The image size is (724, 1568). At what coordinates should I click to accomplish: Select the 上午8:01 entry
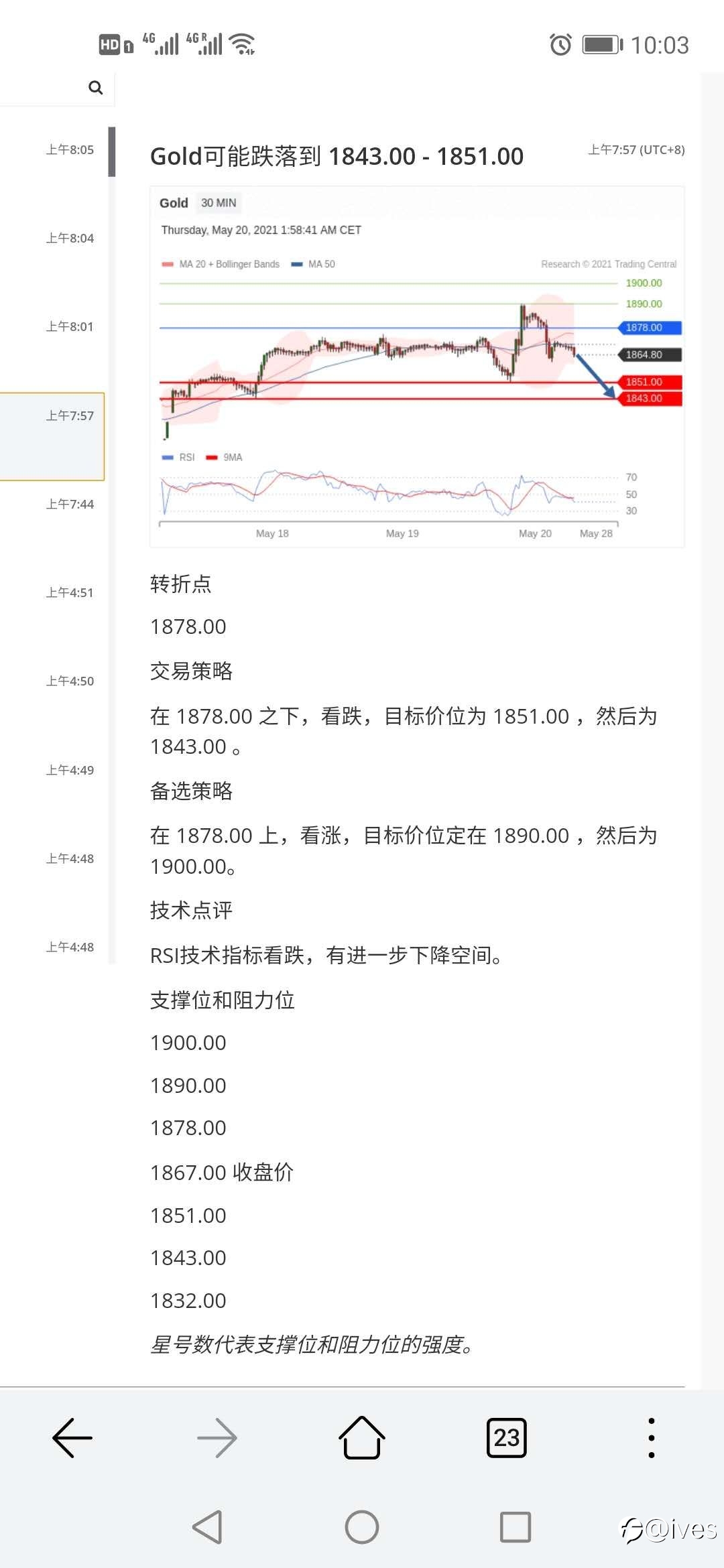[x=52, y=326]
